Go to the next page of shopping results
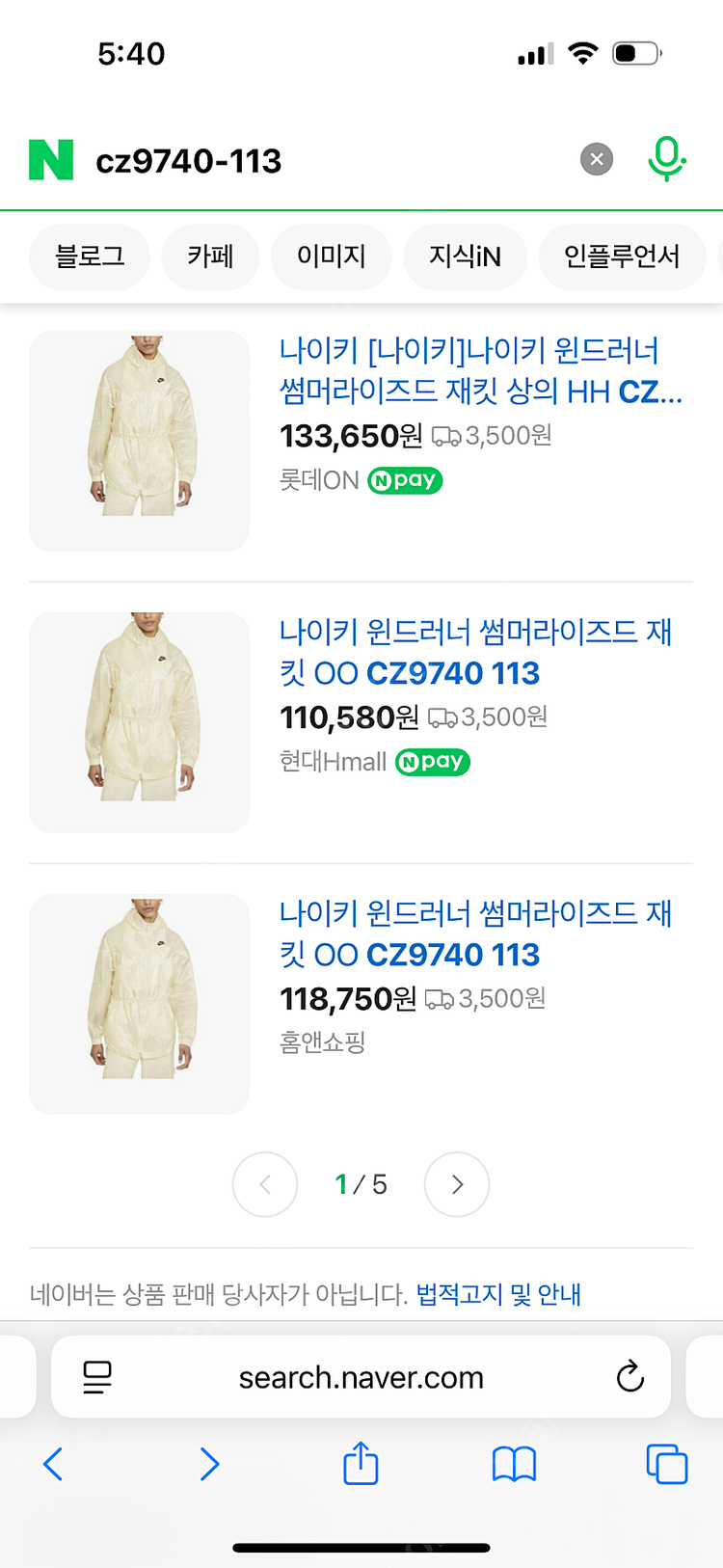 [x=457, y=1184]
